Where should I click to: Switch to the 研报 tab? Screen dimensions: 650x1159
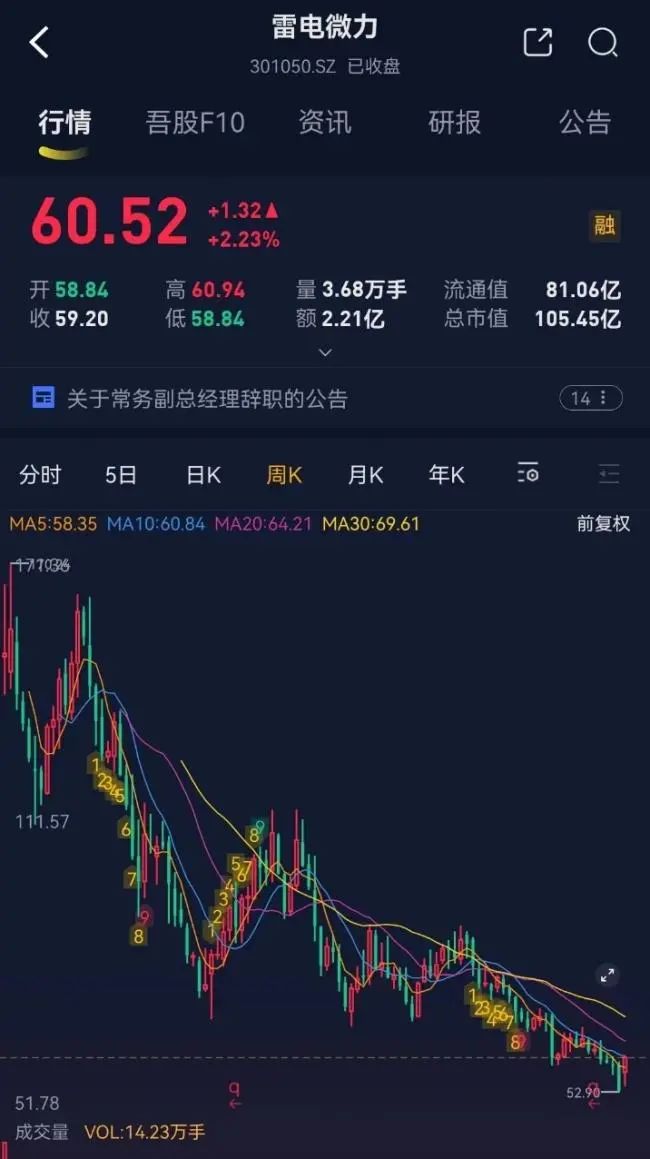(455, 123)
